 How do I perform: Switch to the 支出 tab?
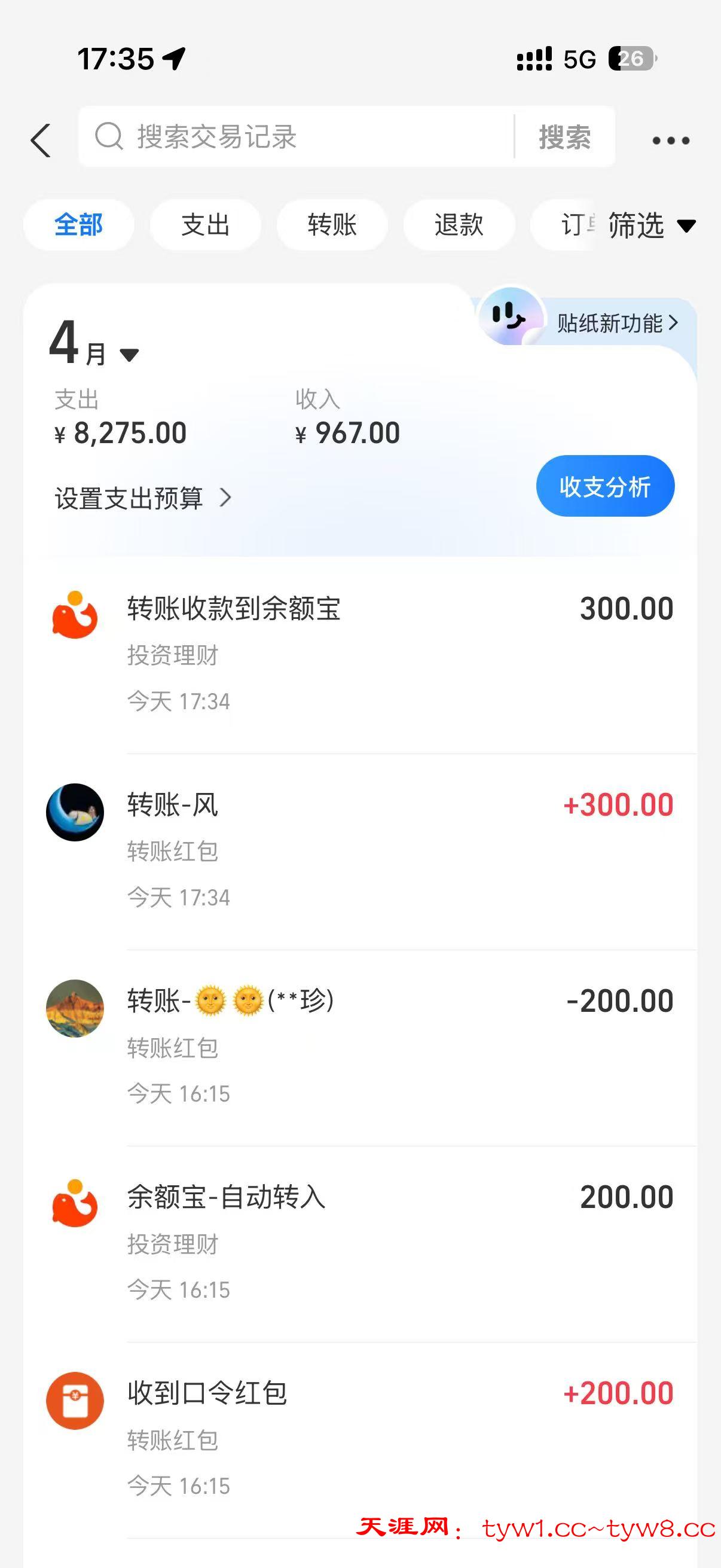205,225
